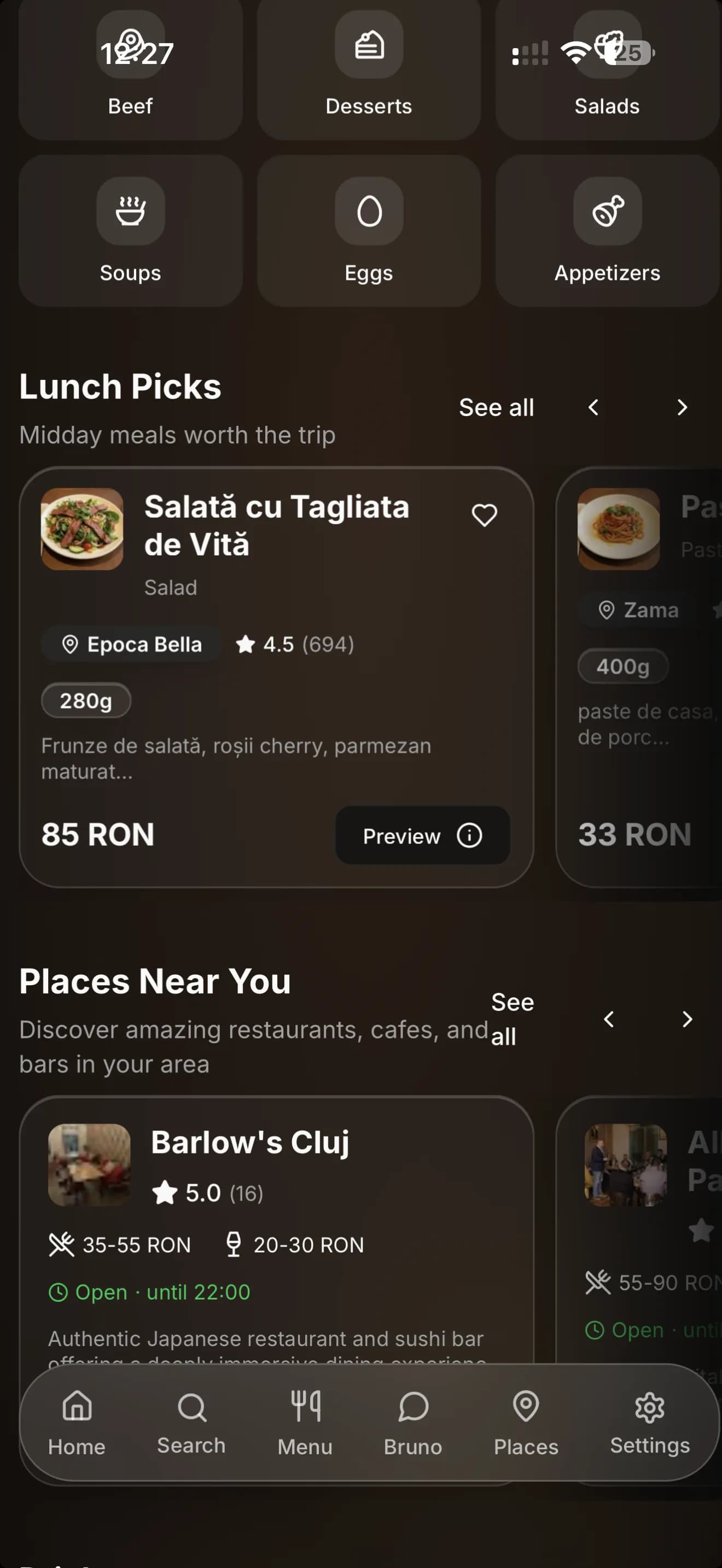The image size is (722, 1568).
Task: Click left chevron in Places Near You
Action: 609,1019
